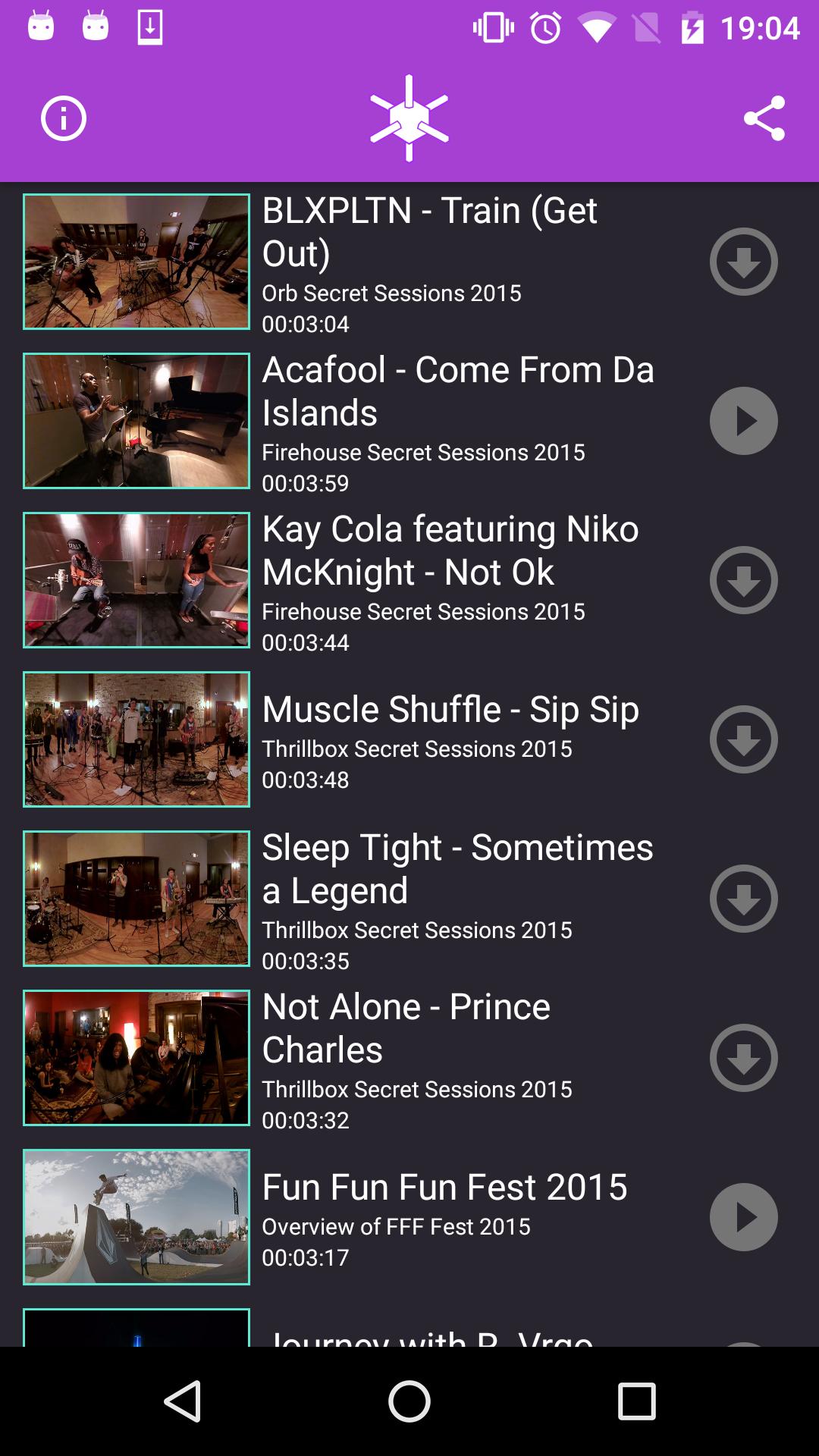
Task: Select the Not Alone video thumbnail
Action: 136,1058
